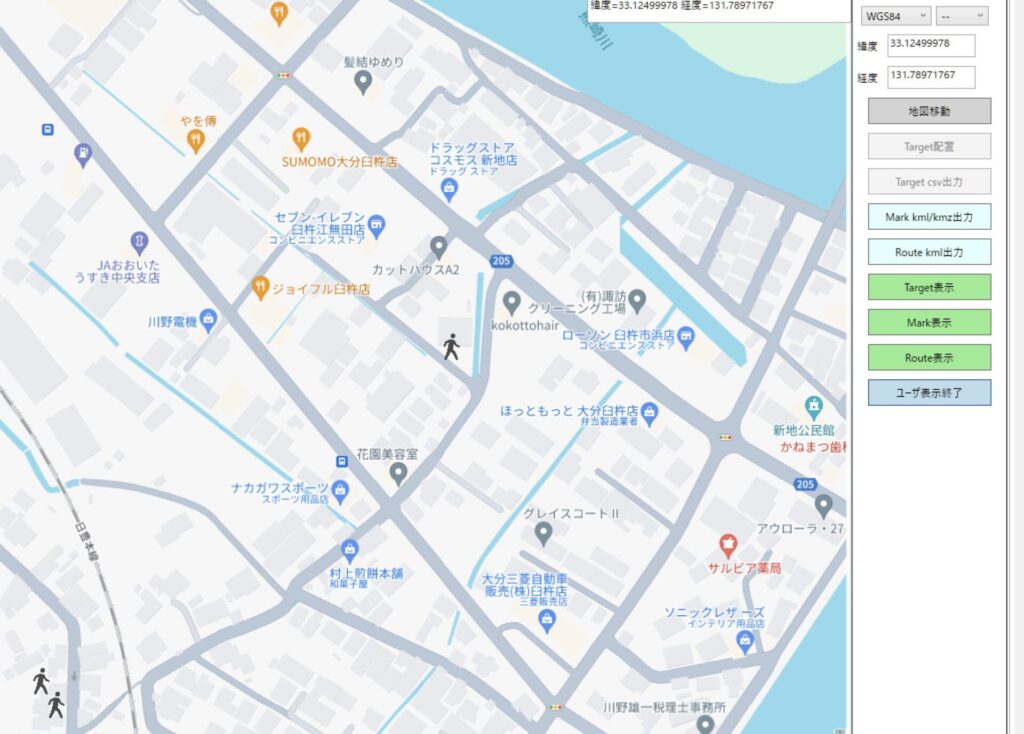Open the WGS84 datum dropdown

click(x=895, y=16)
